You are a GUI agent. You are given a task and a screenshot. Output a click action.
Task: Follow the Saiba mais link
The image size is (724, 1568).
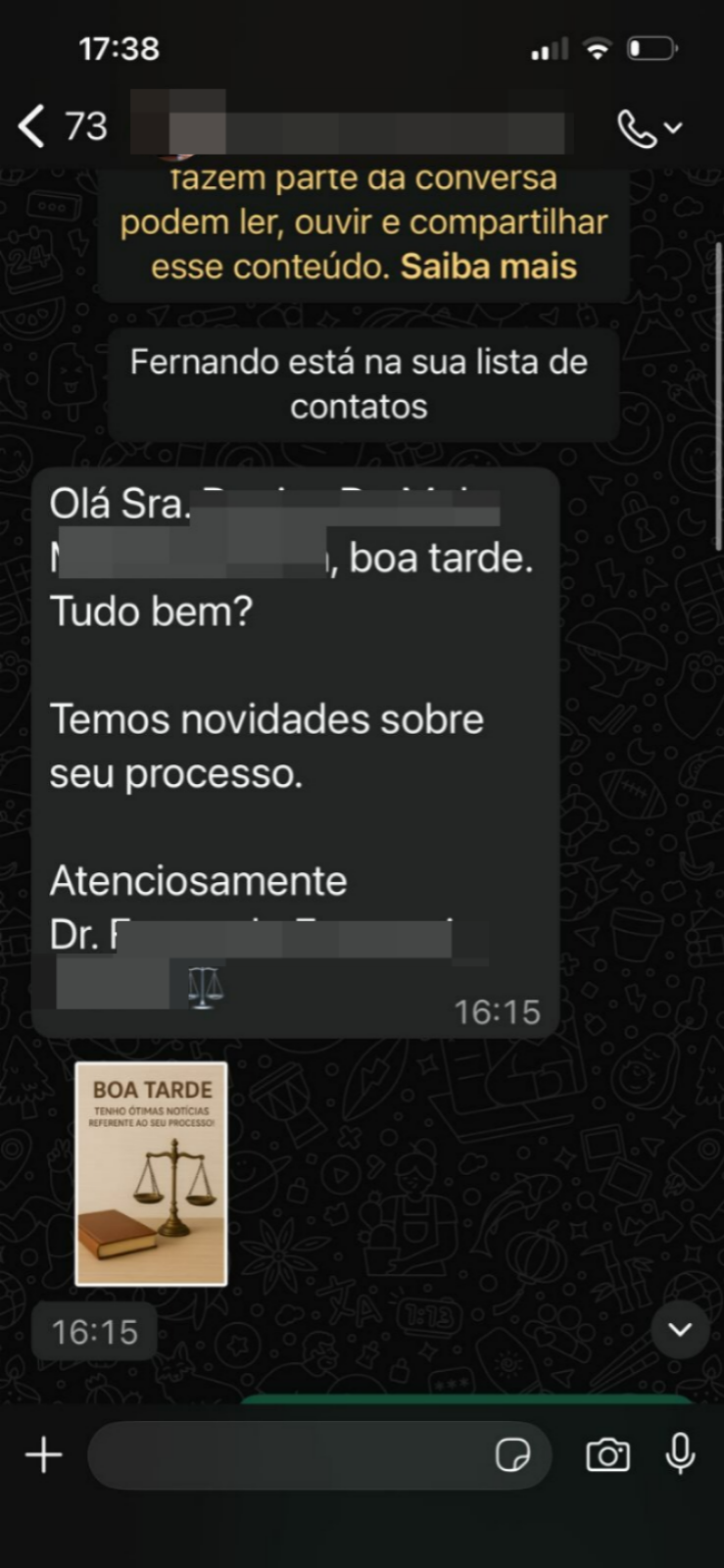pyautogui.click(x=488, y=267)
